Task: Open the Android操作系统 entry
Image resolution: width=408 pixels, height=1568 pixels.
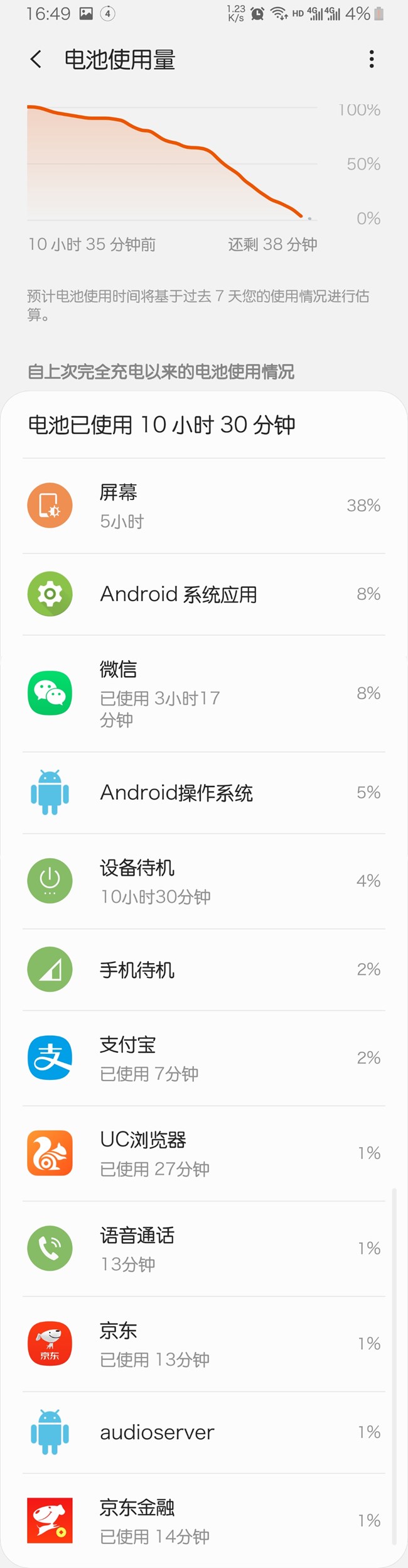Action: [203, 793]
